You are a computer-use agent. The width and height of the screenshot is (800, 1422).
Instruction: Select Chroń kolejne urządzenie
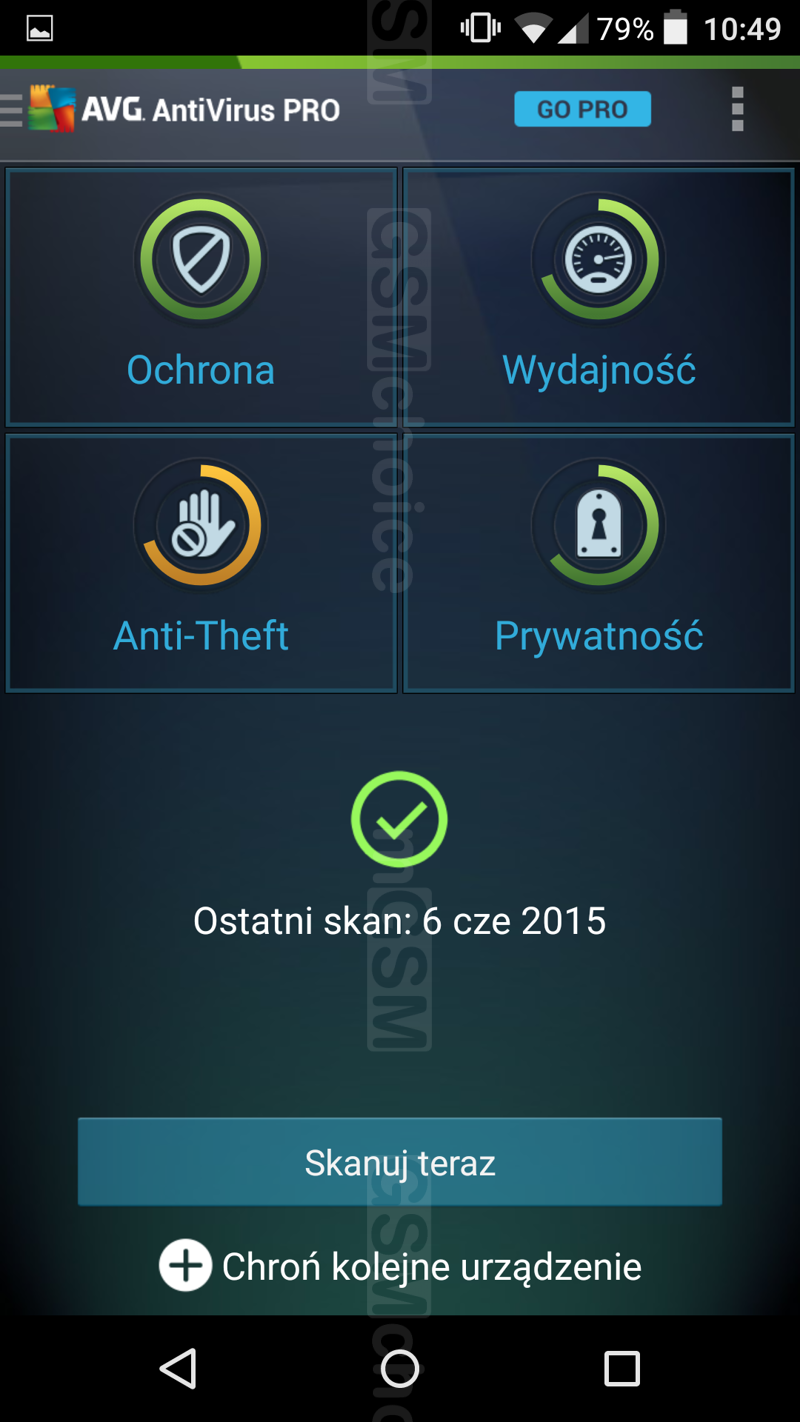[400, 1266]
